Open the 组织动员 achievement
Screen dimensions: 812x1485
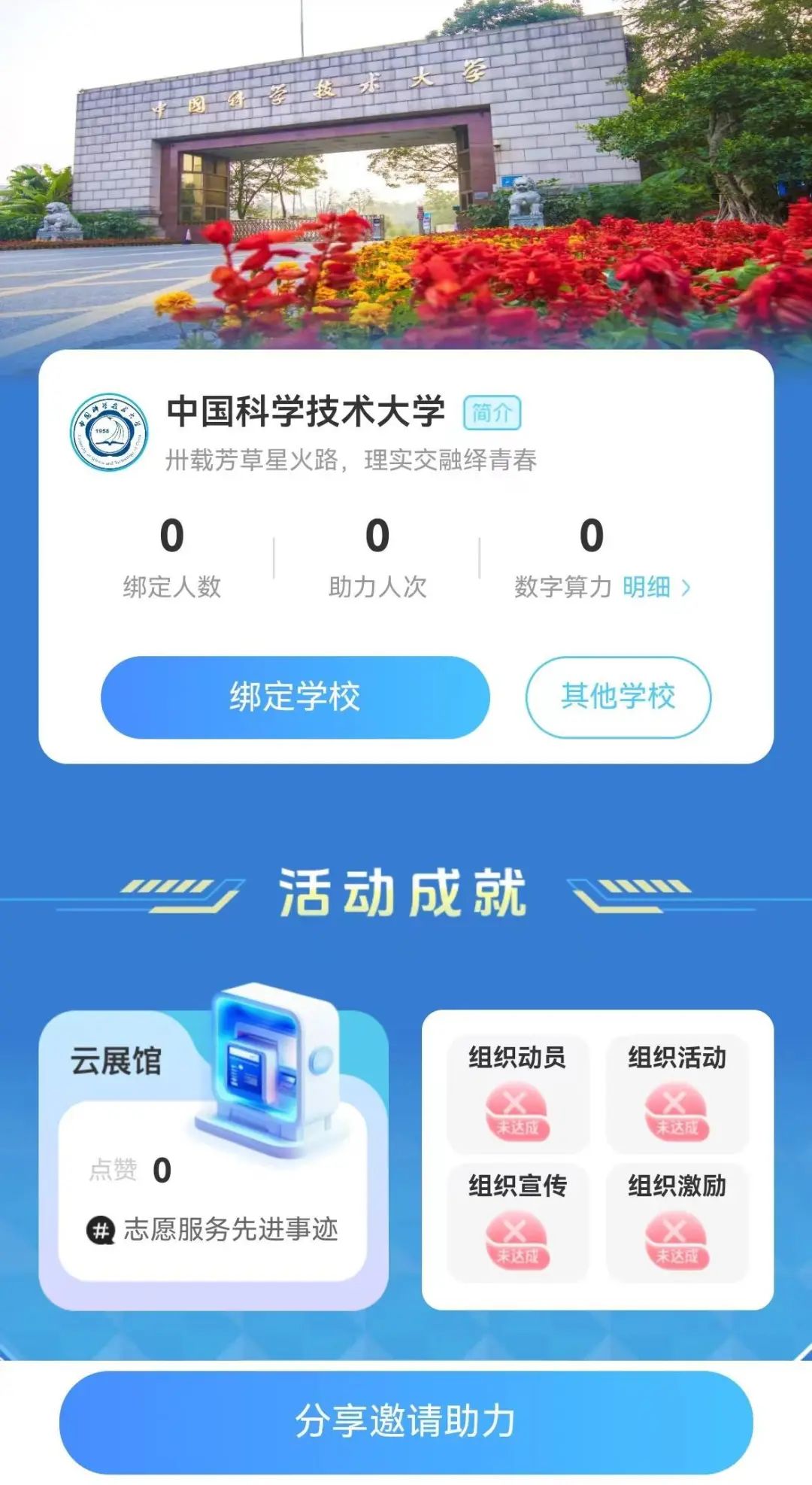[517, 1094]
